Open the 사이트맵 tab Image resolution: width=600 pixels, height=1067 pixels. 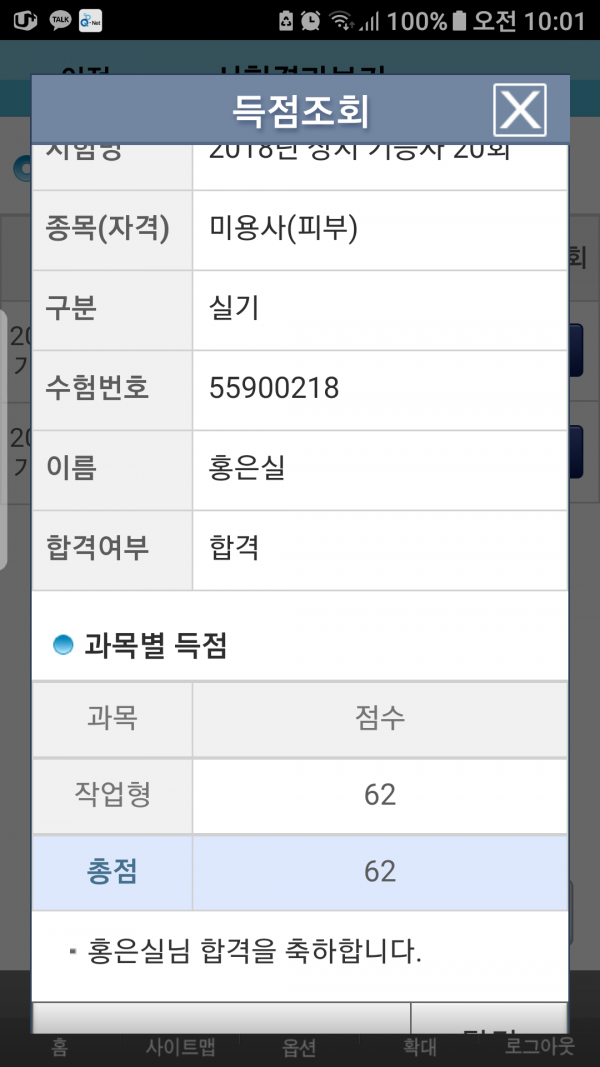pos(180,1047)
